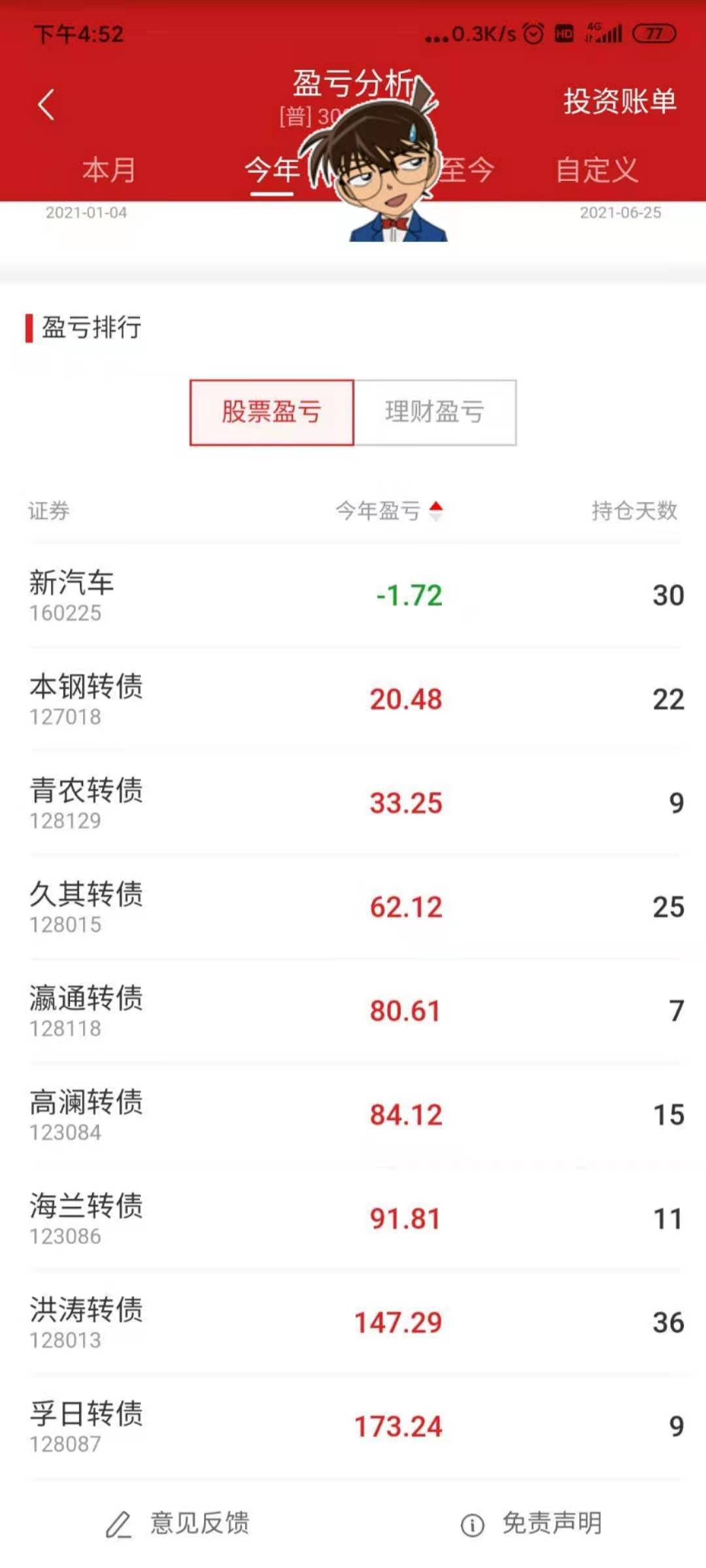706x1568 pixels.
Task: Open 意见反馈 feedback link
Action: click(x=178, y=1523)
